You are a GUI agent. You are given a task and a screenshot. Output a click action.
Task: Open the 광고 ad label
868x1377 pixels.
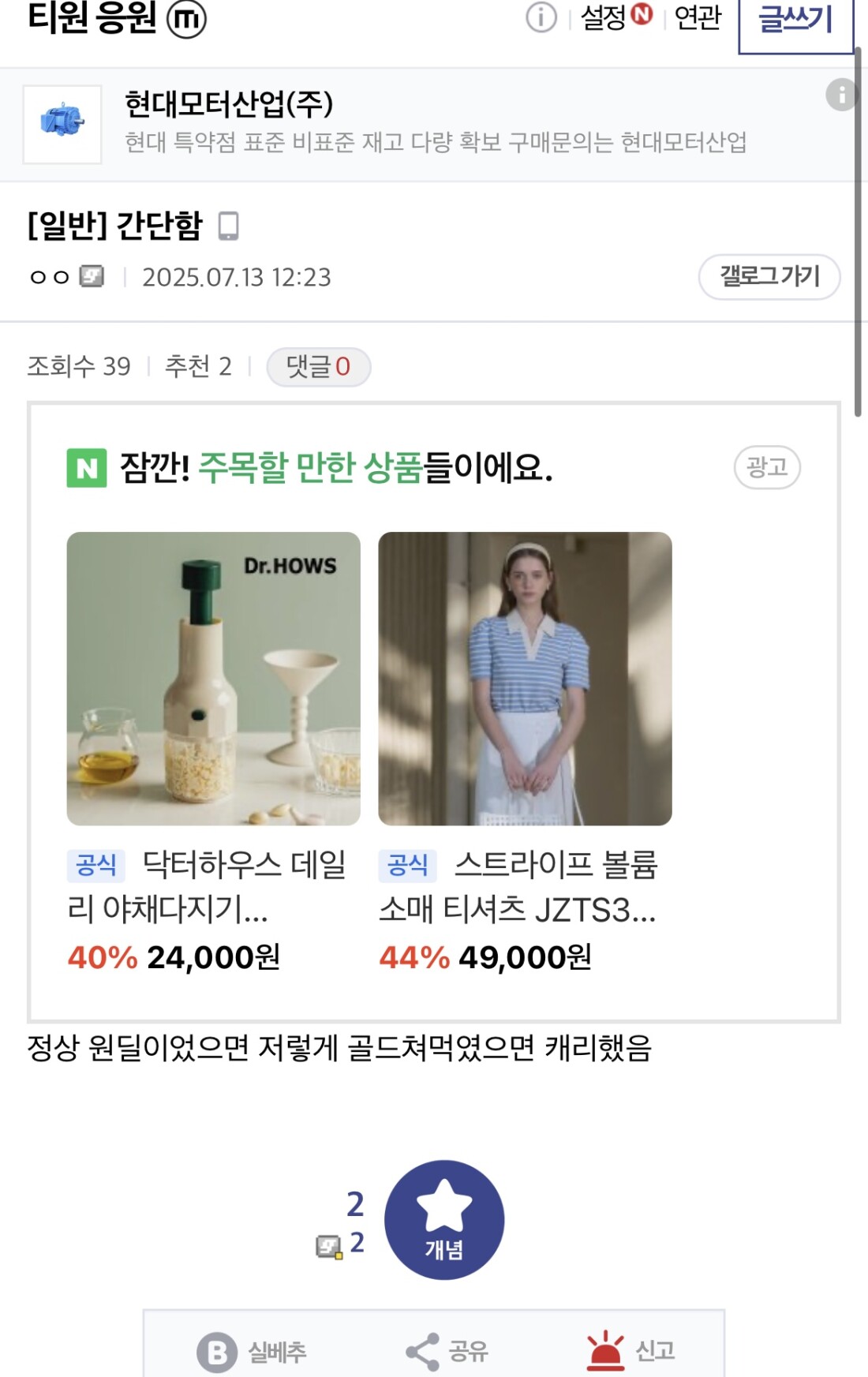pos(767,467)
